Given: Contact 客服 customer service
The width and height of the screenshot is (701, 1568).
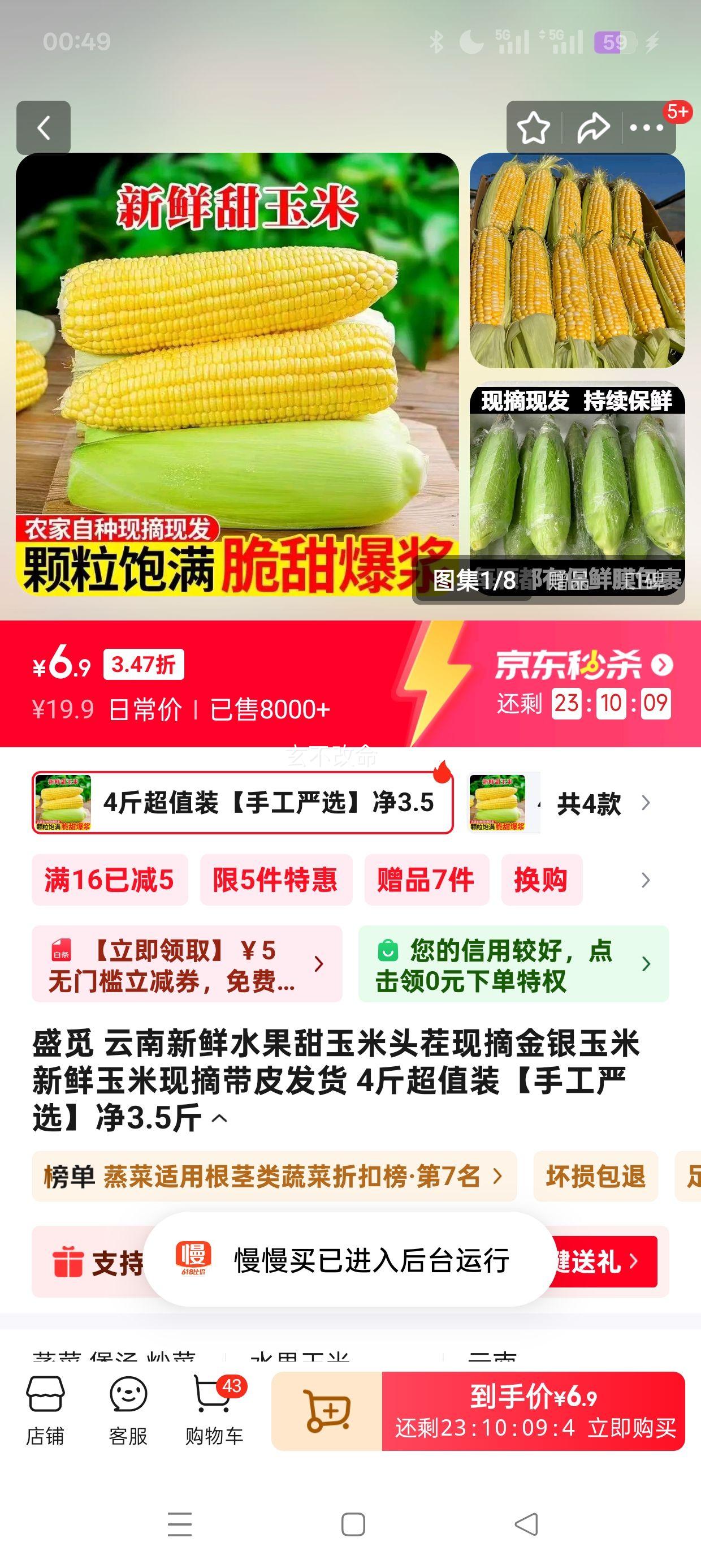Looking at the screenshot, I should [x=128, y=1410].
